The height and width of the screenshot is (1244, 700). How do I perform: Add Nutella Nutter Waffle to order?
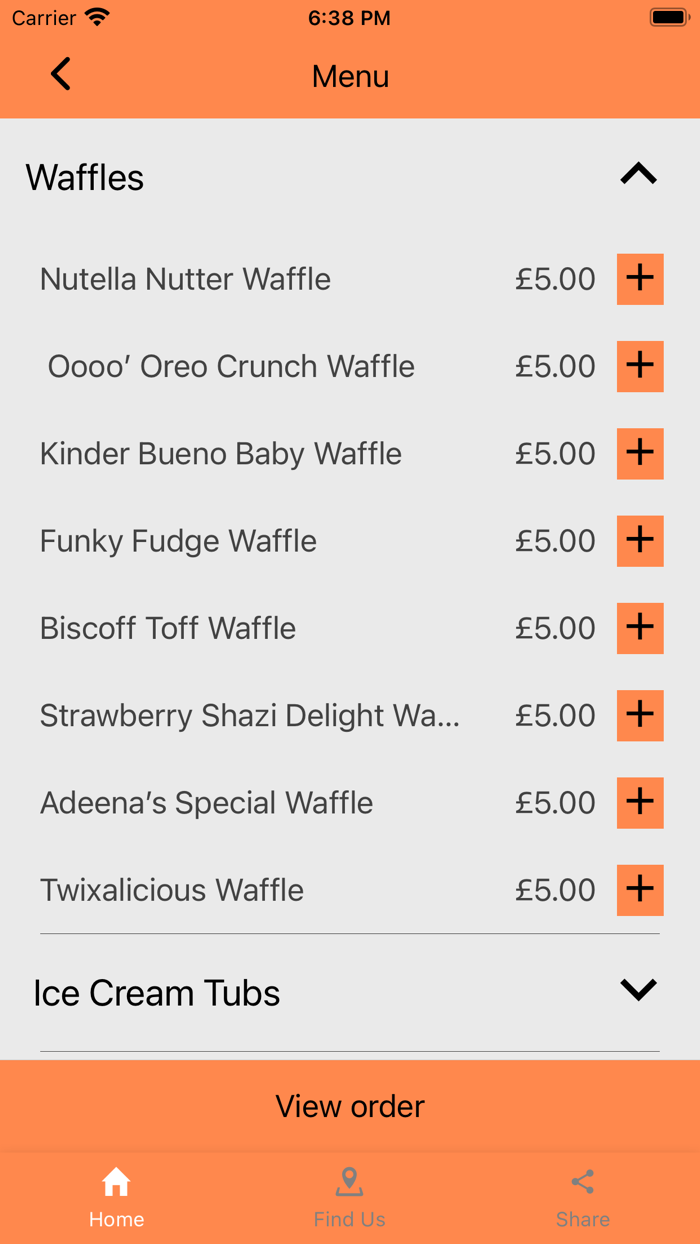point(640,279)
